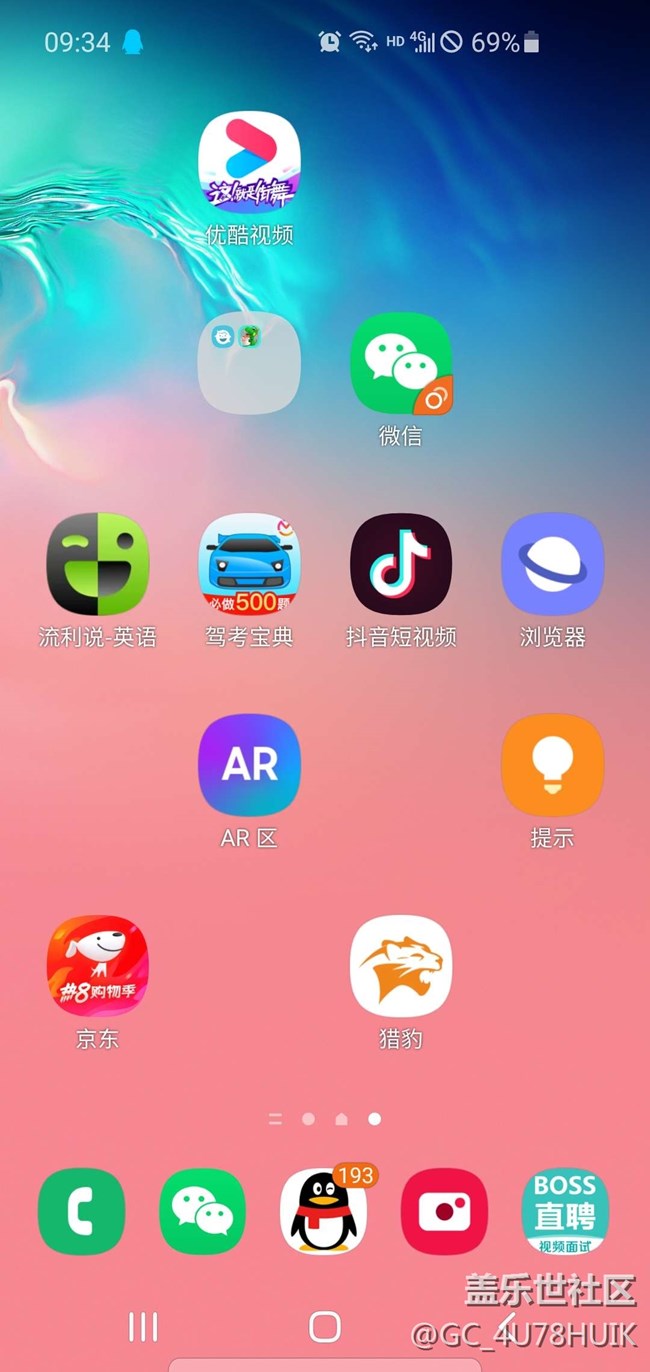Open the Phone dialer in the dock
This screenshot has height=1372, width=650.
[82, 1211]
